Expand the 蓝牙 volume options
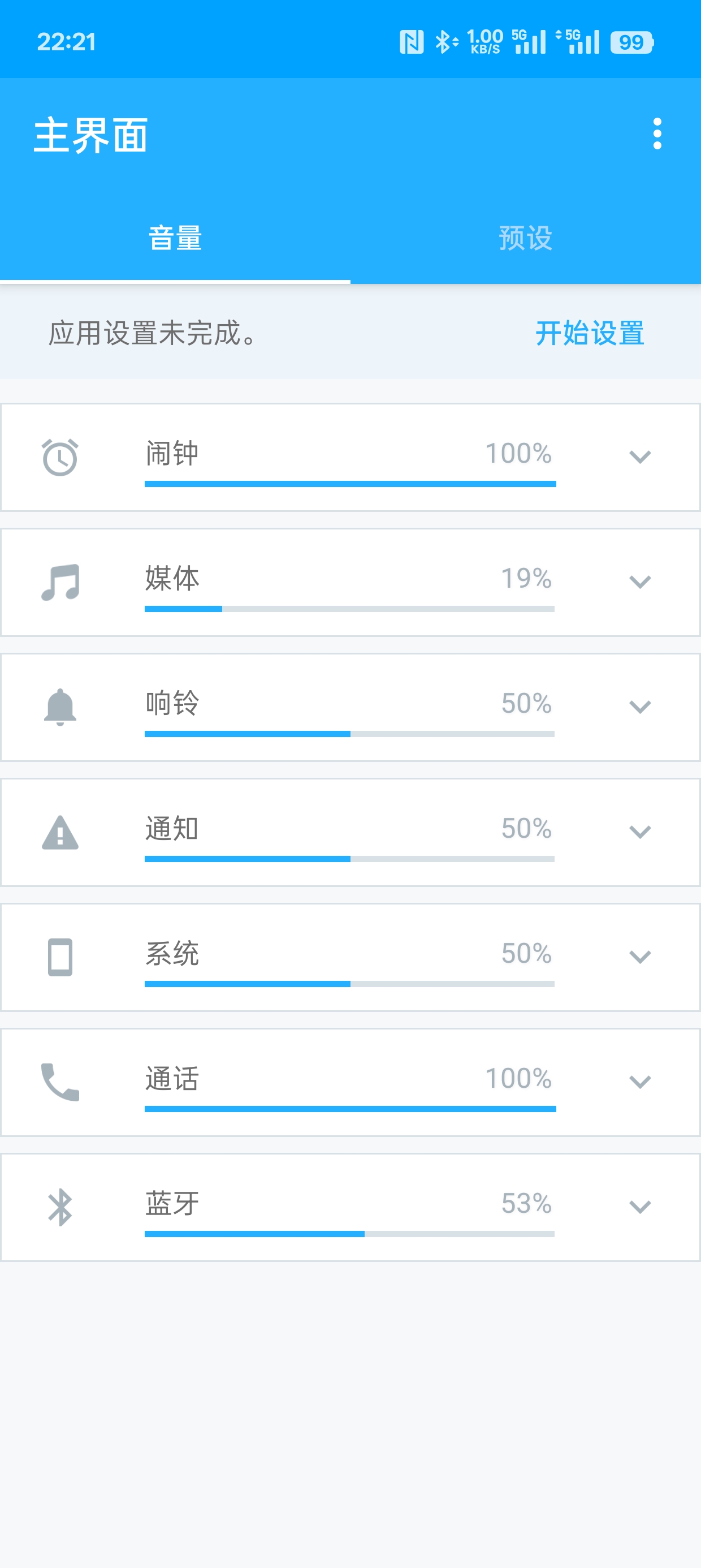The image size is (701, 1568). (x=639, y=1207)
